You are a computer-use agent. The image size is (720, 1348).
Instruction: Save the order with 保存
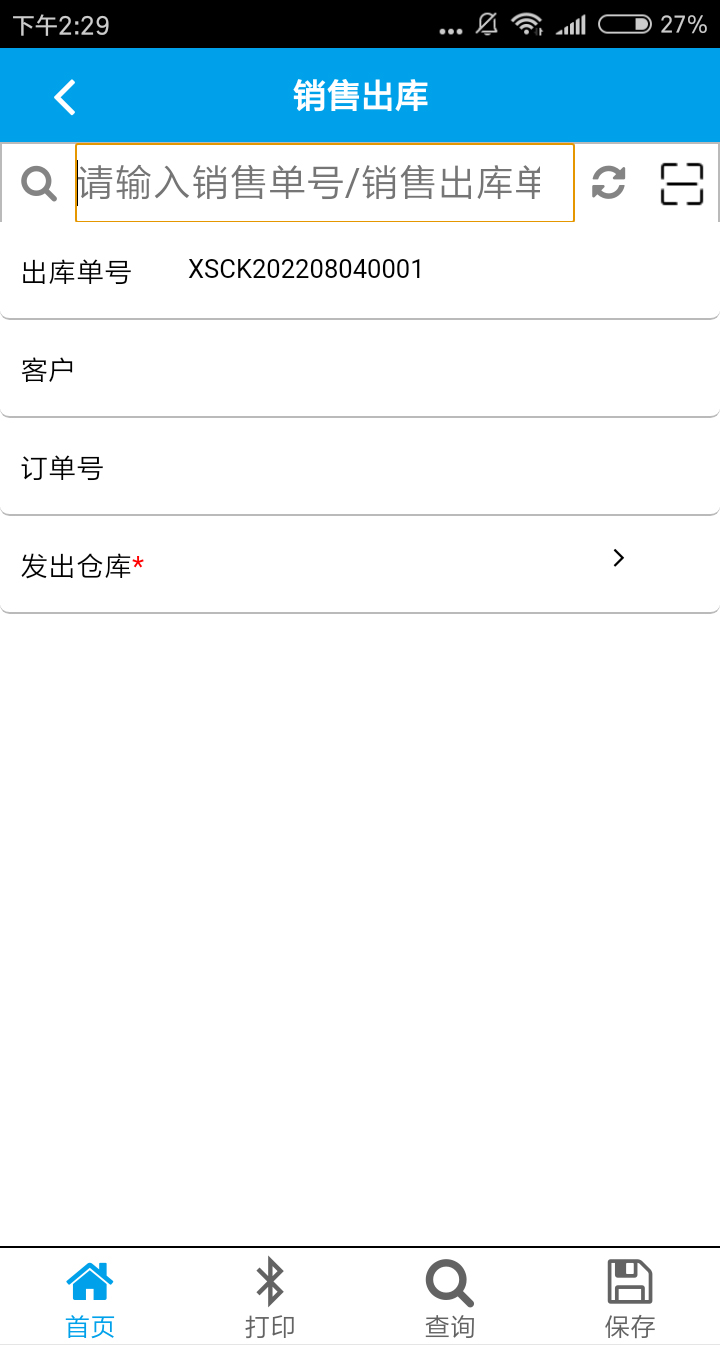coord(630,1299)
